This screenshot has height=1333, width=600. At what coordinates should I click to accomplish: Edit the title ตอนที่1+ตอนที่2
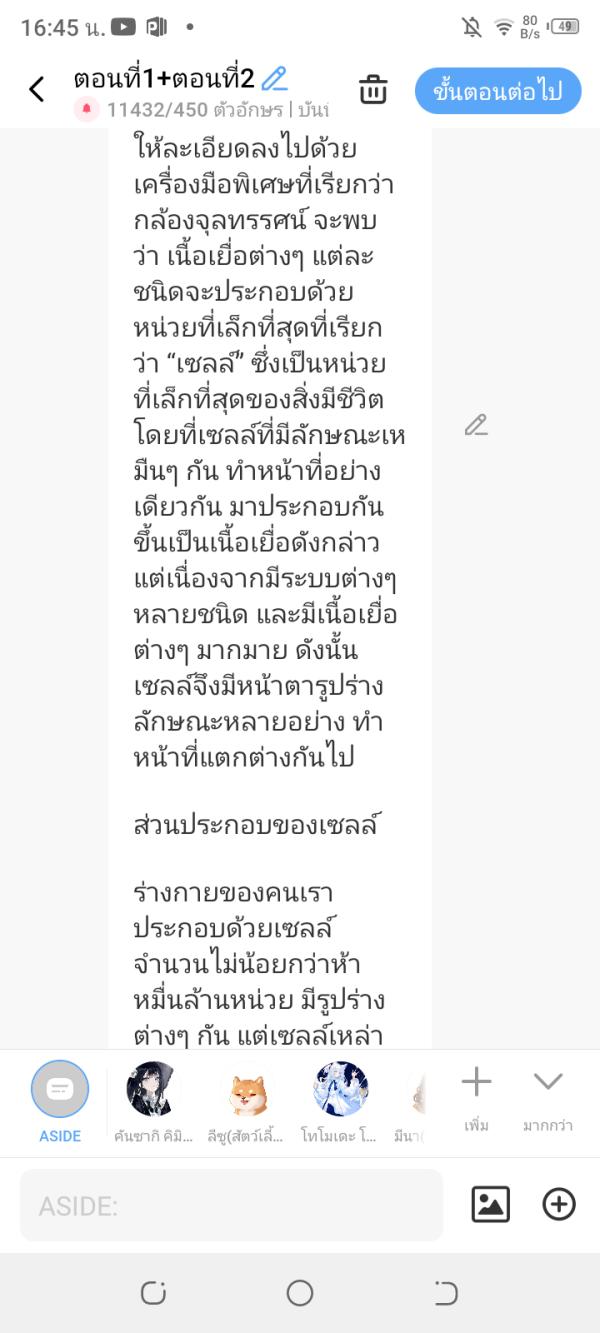[x=274, y=78]
